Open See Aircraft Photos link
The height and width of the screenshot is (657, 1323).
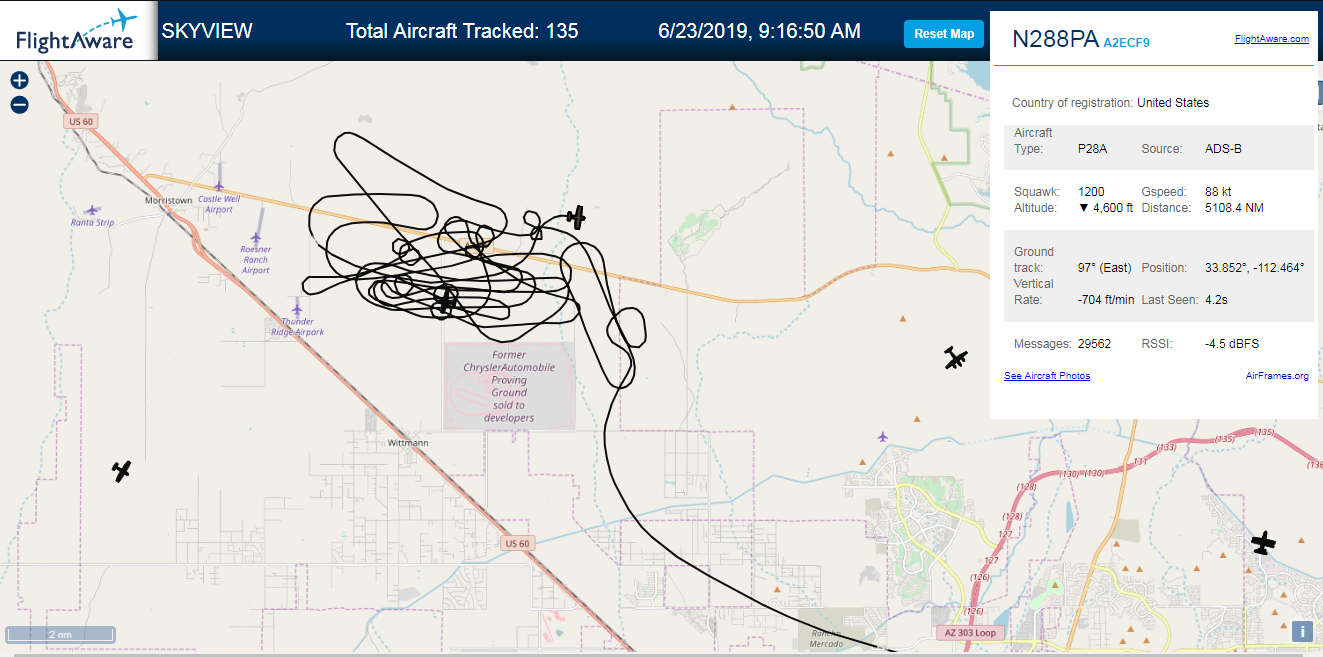point(1047,376)
